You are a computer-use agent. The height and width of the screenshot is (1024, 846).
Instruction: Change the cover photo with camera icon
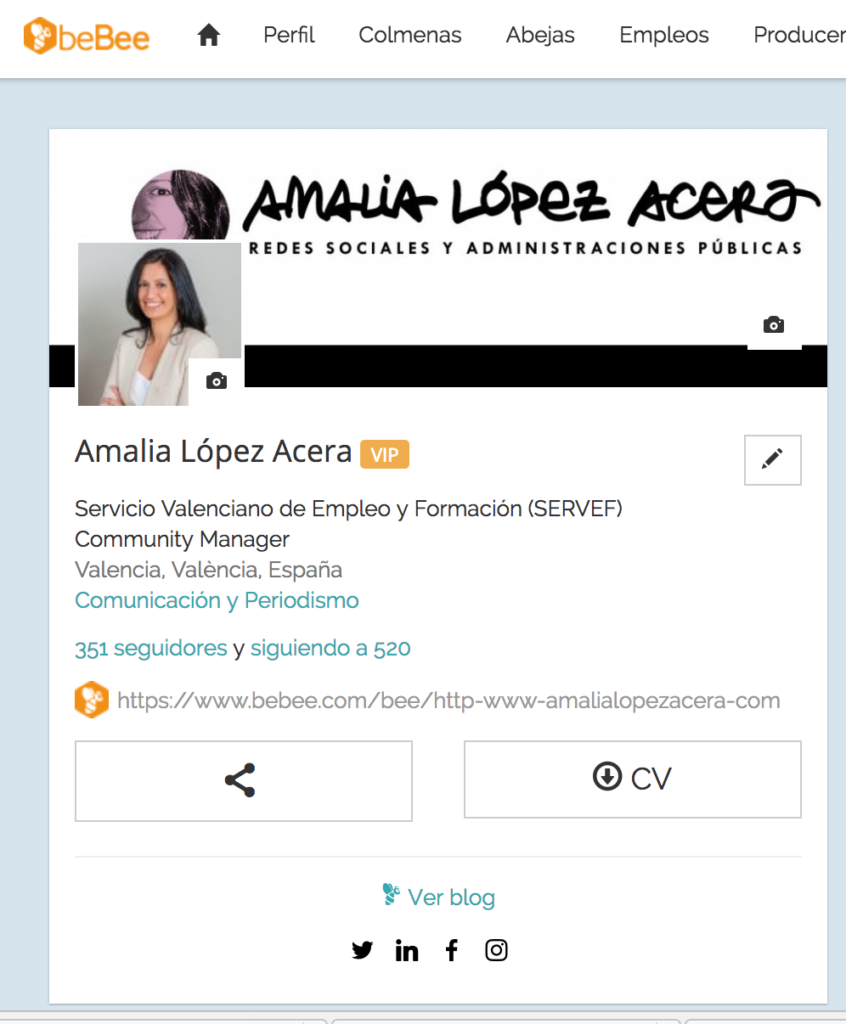point(773,325)
